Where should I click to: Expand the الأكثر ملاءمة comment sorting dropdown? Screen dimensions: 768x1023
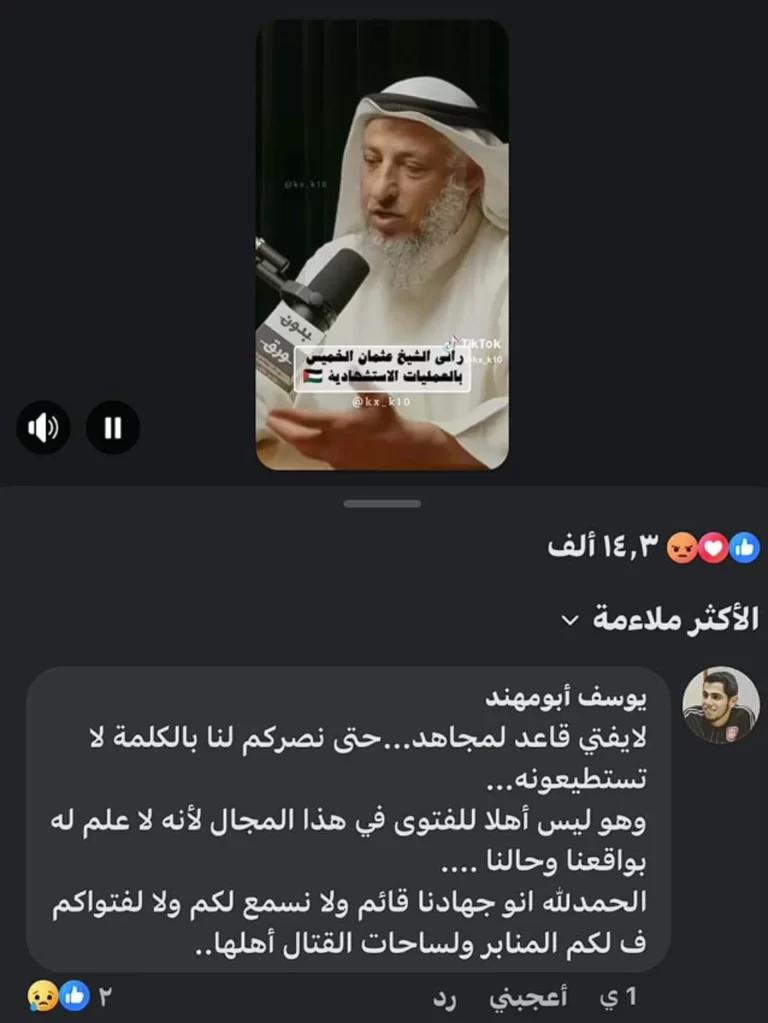tap(660, 618)
